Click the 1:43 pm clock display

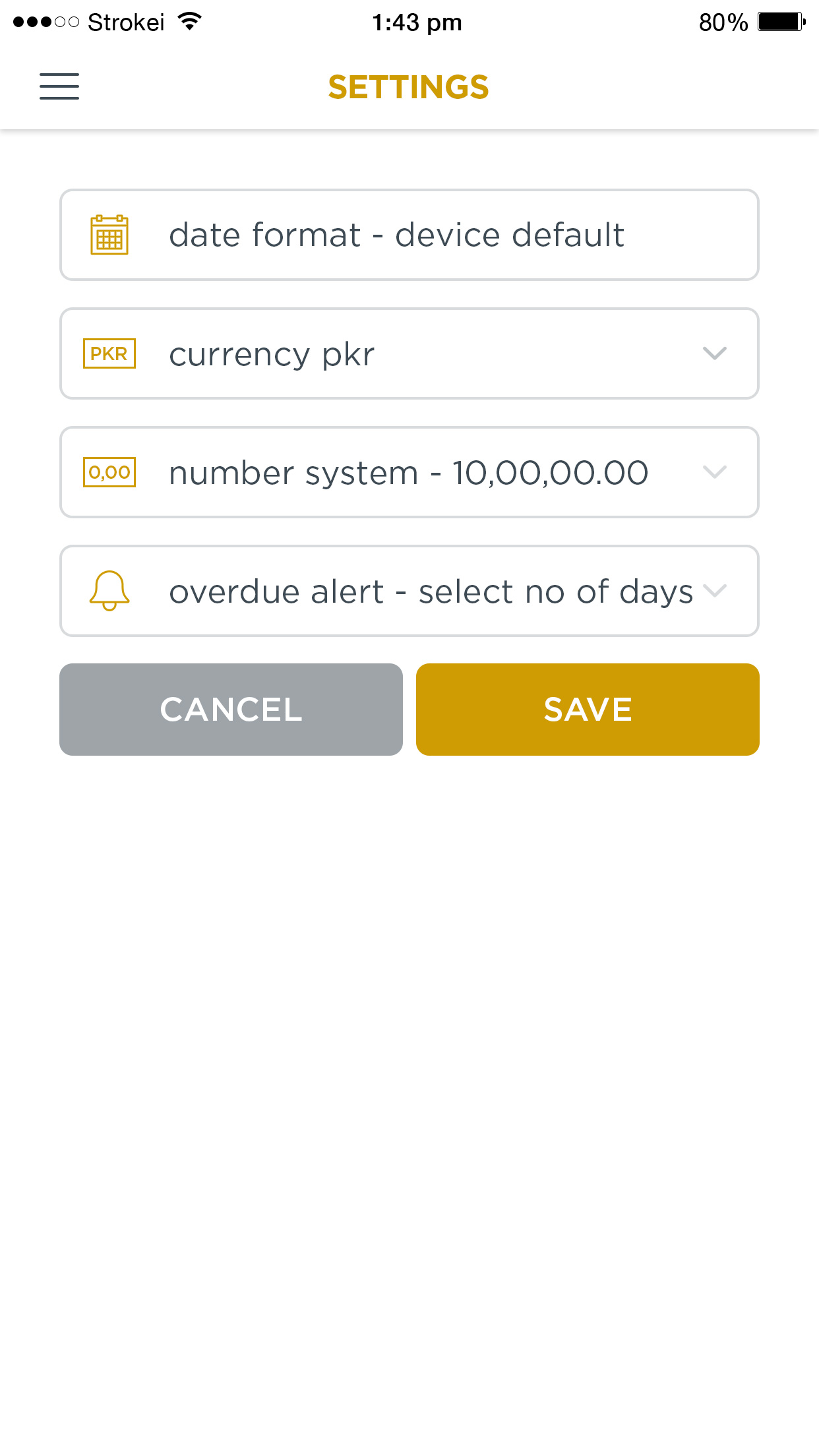click(x=415, y=22)
